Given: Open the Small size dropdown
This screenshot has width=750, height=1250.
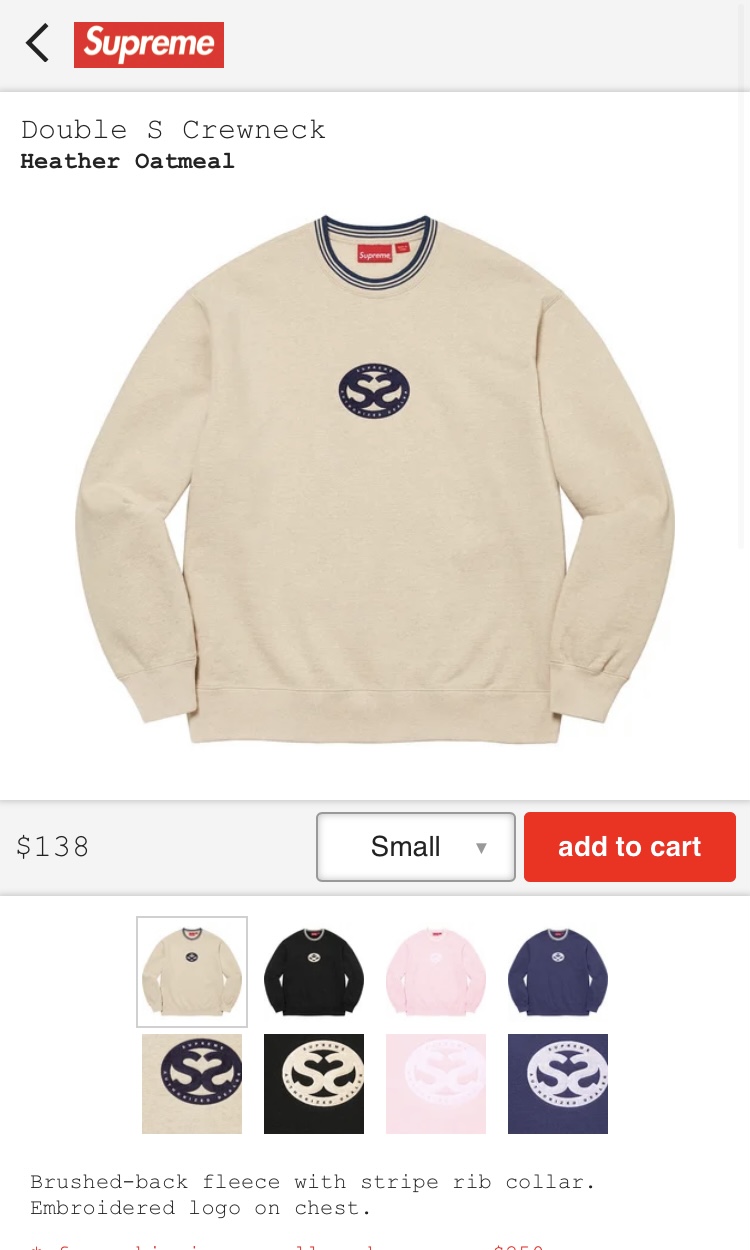Looking at the screenshot, I should (x=416, y=847).
